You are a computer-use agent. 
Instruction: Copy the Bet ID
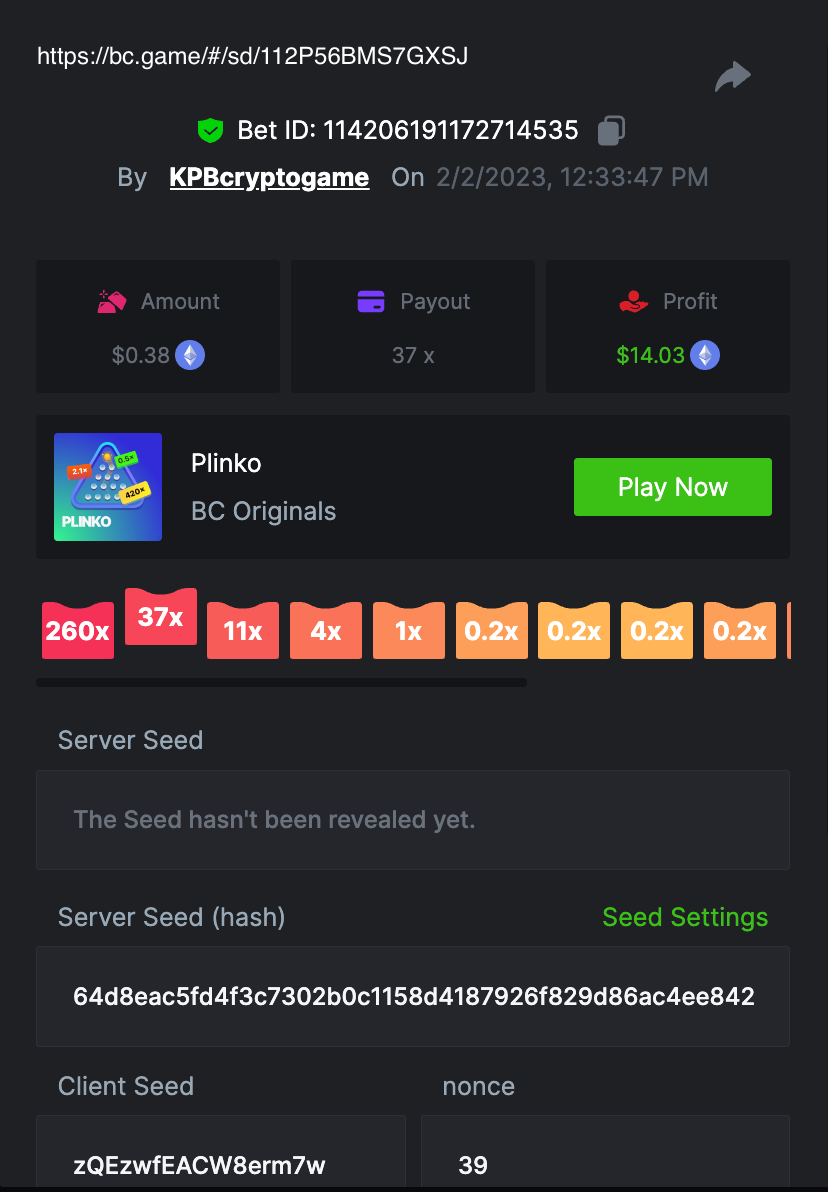click(611, 130)
